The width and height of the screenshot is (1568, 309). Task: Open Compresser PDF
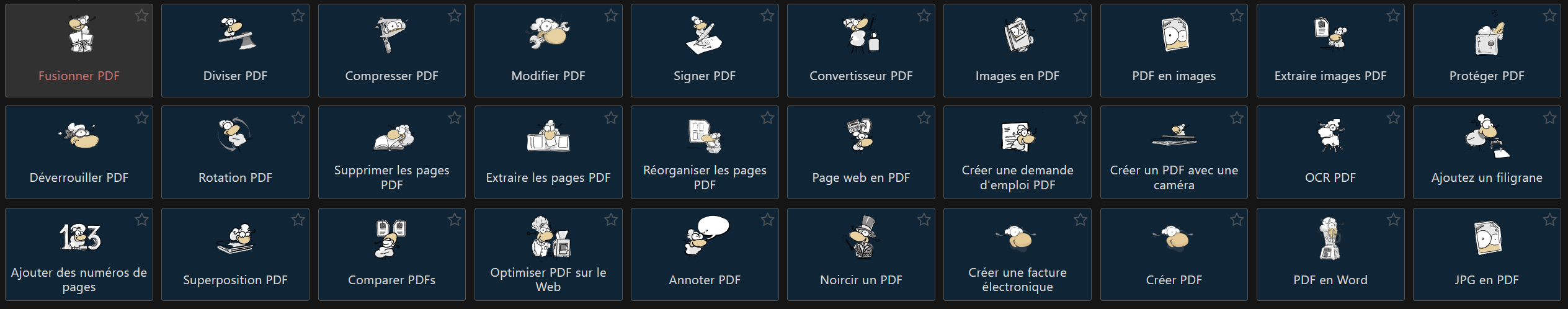[391, 51]
